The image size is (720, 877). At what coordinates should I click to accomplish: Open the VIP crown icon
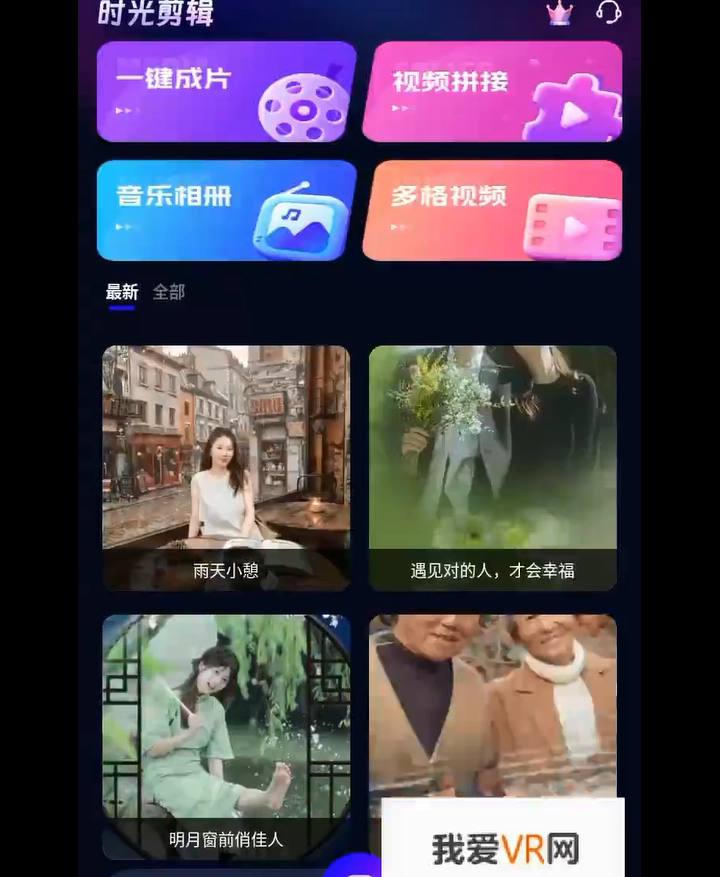(x=559, y=13)
